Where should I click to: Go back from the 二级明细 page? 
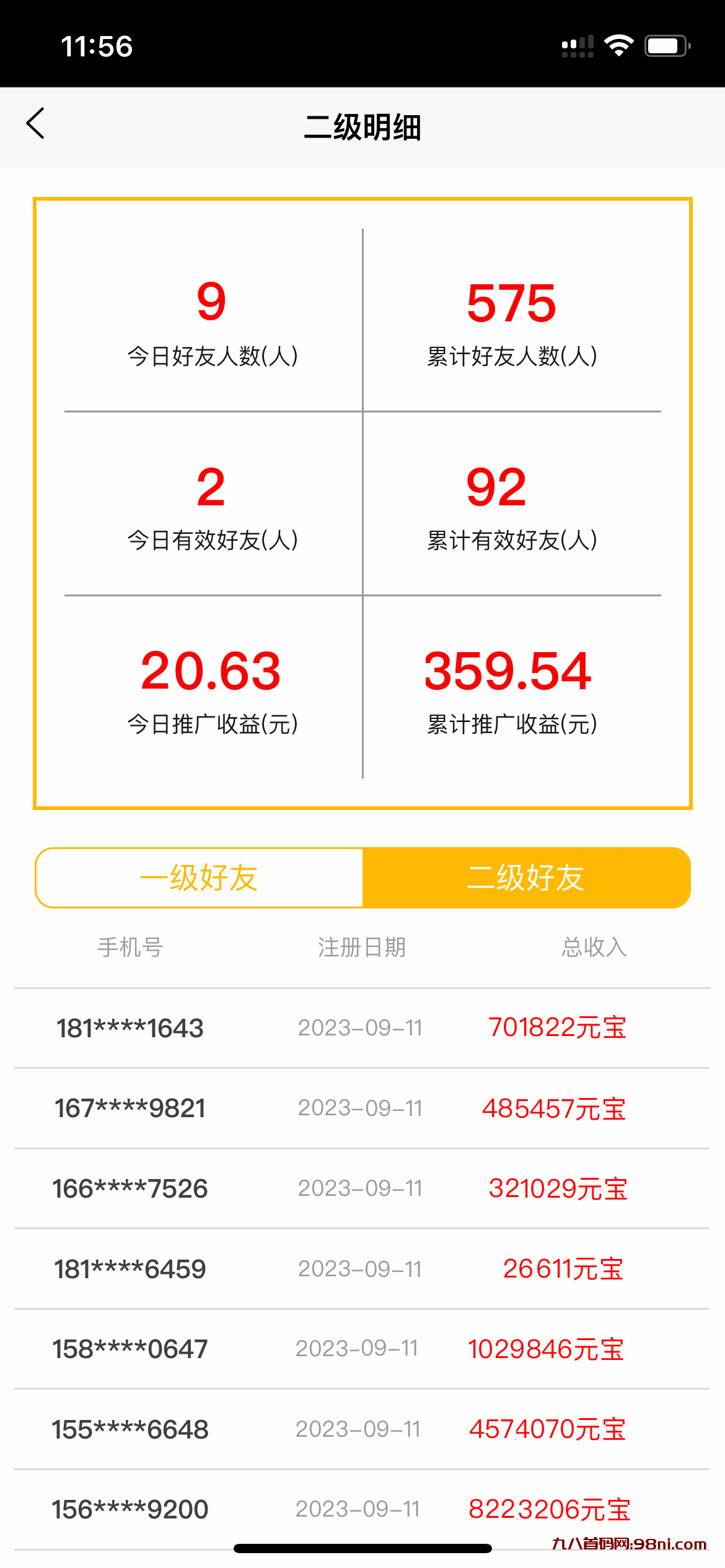coord(36,124)
